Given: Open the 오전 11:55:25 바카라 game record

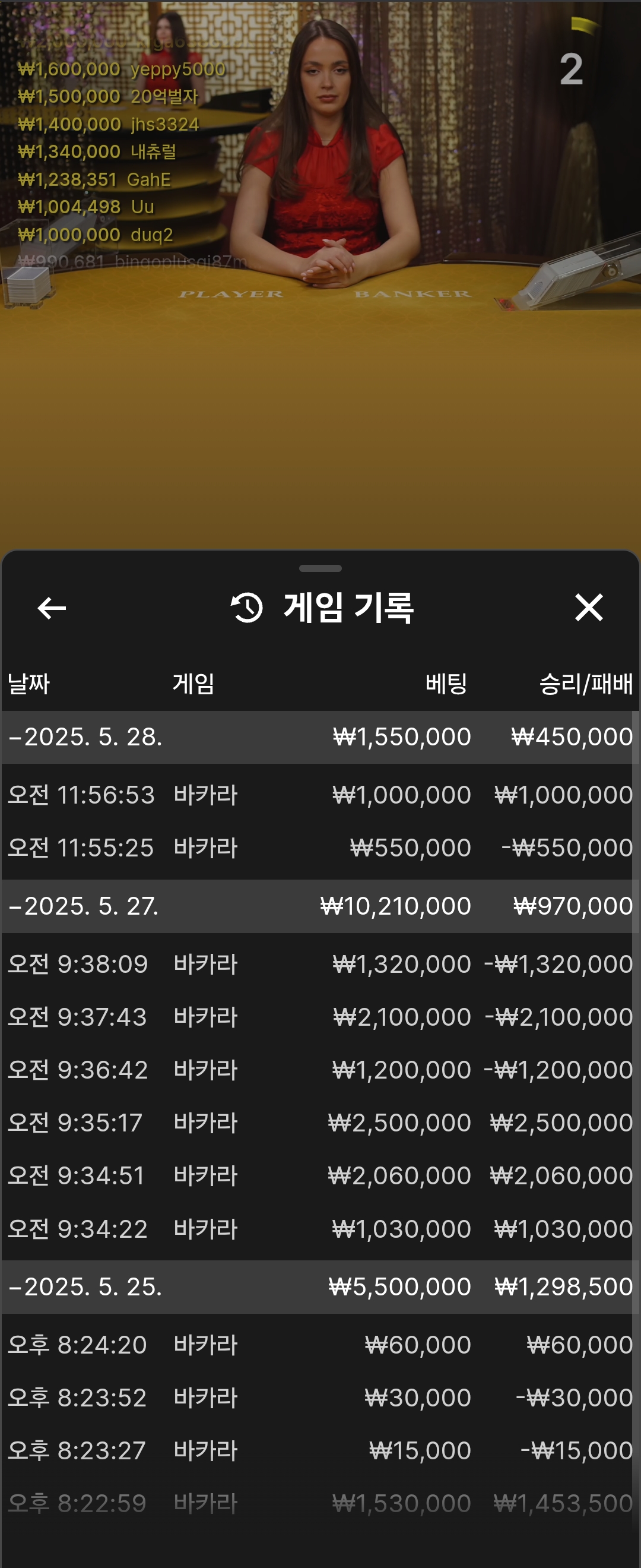Looking at the screenshot, I should (320, 848).
